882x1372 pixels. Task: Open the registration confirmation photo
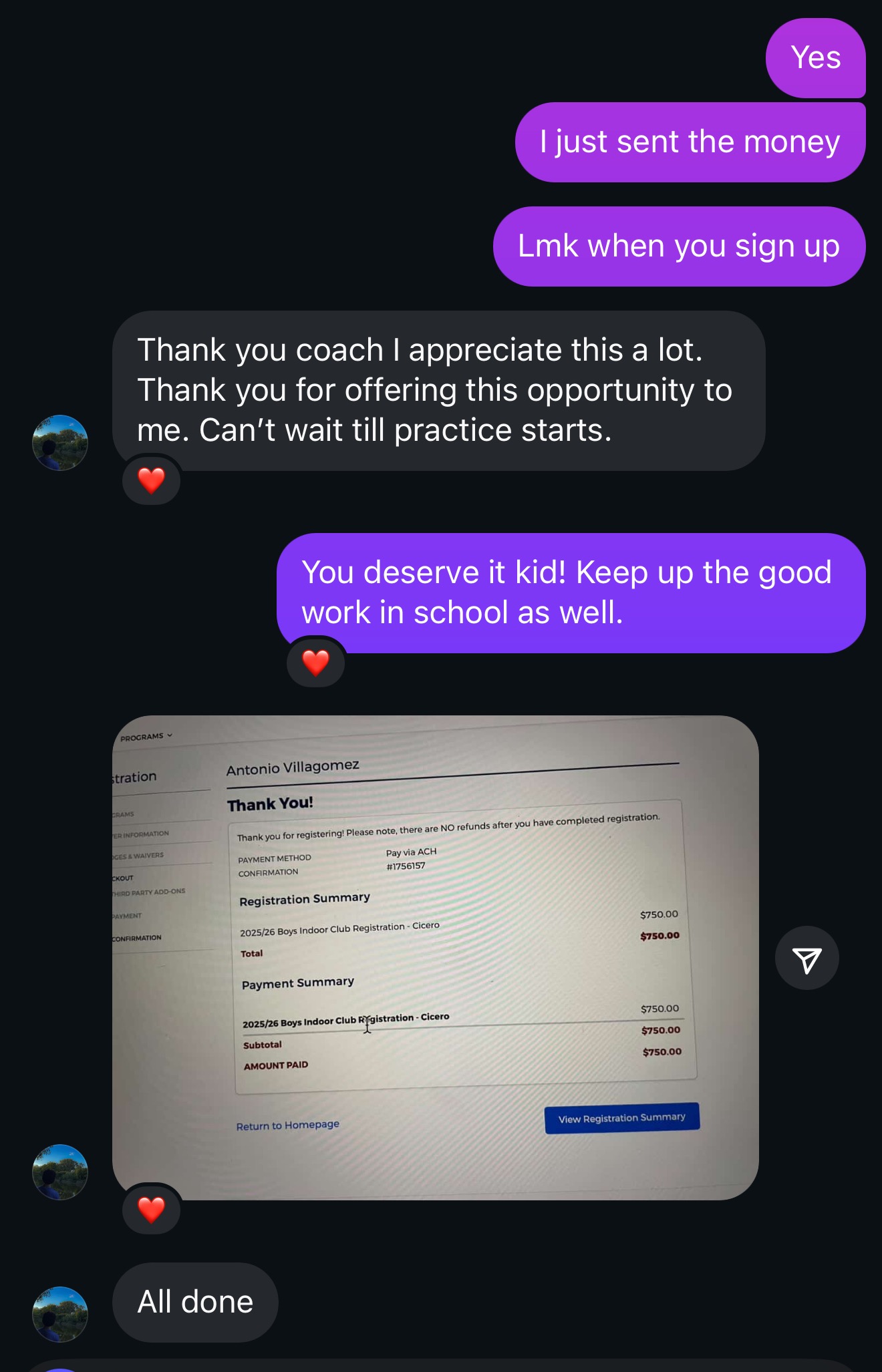(x=435, y=957)
